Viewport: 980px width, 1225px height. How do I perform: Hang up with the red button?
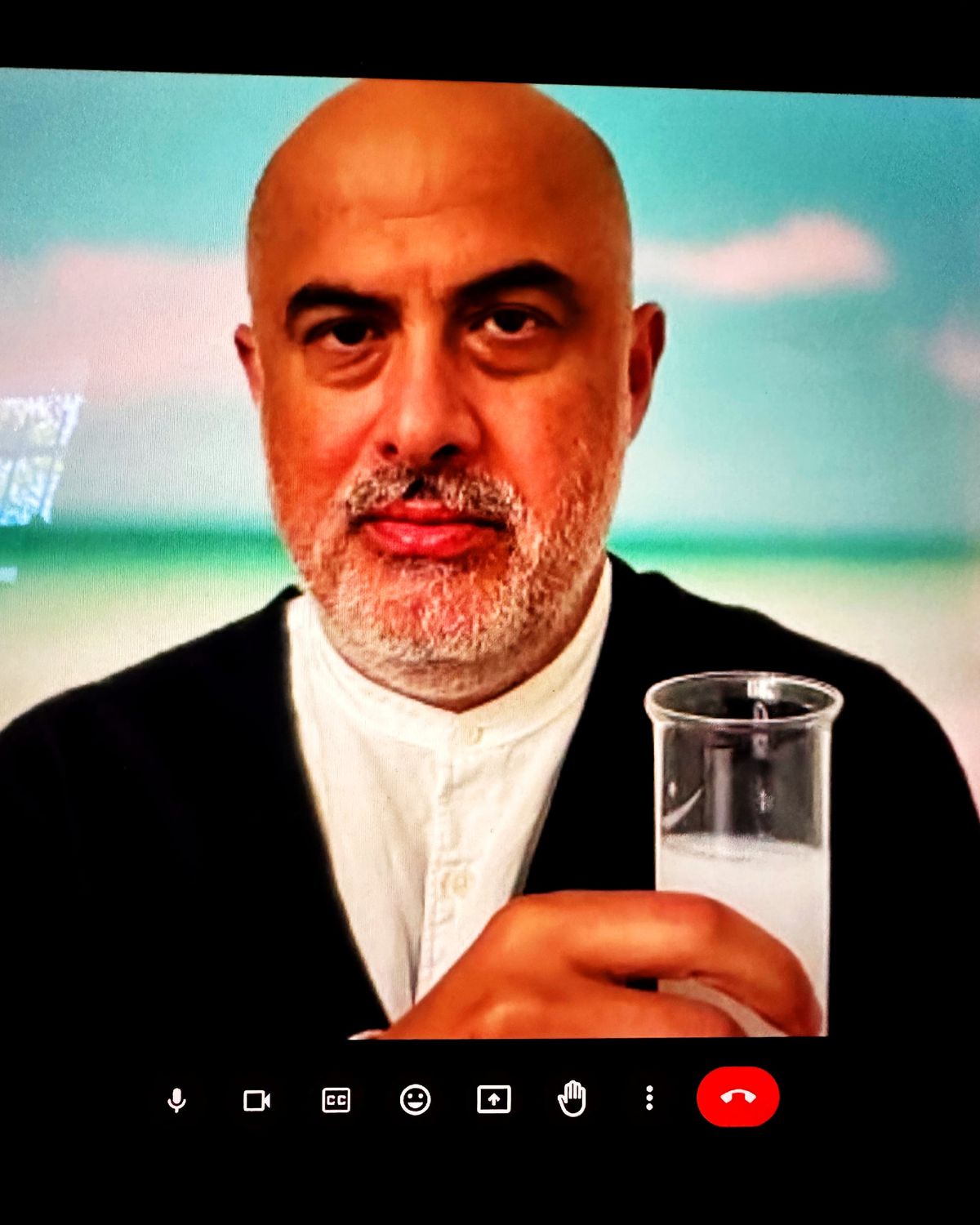tap(737, 1097)
